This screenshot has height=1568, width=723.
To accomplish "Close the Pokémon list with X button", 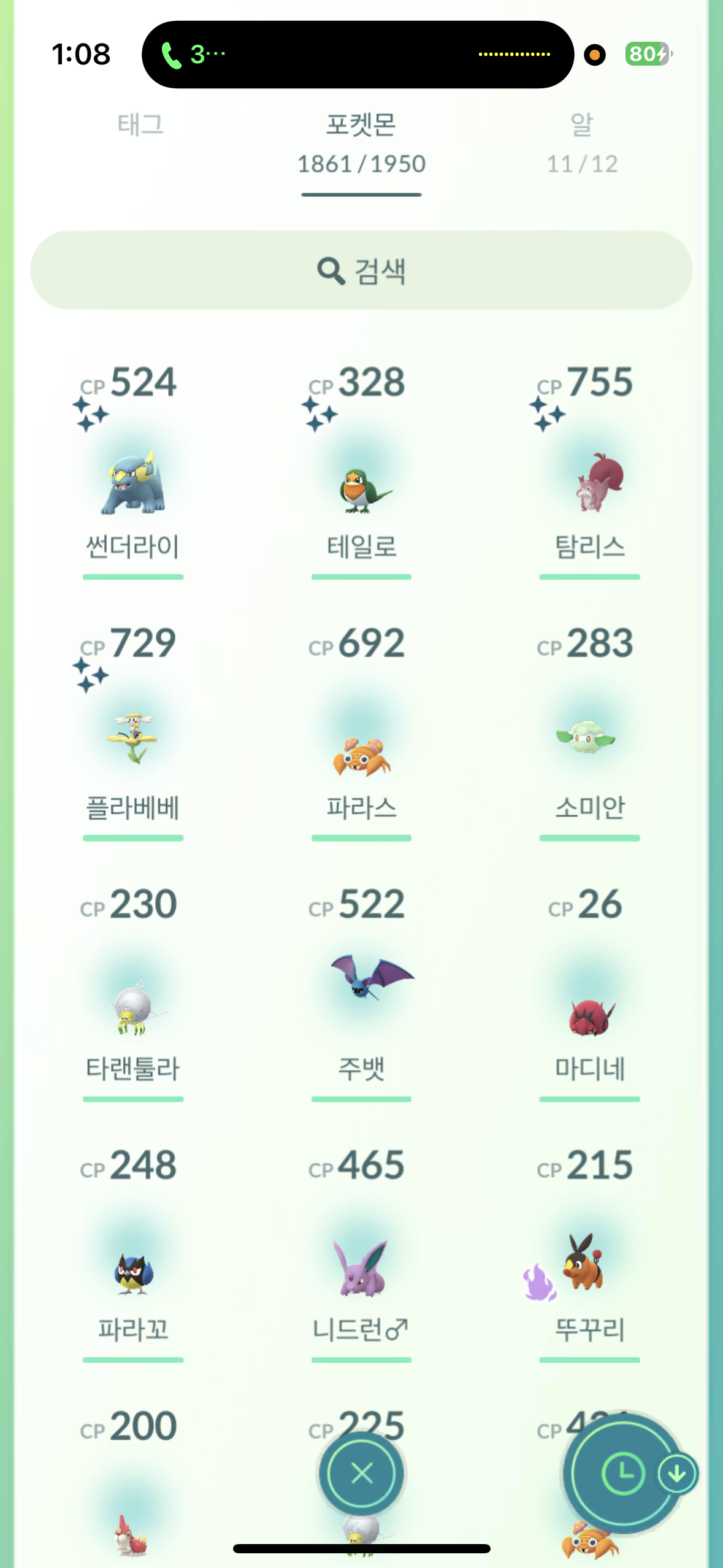I will tap(361, 1472).
